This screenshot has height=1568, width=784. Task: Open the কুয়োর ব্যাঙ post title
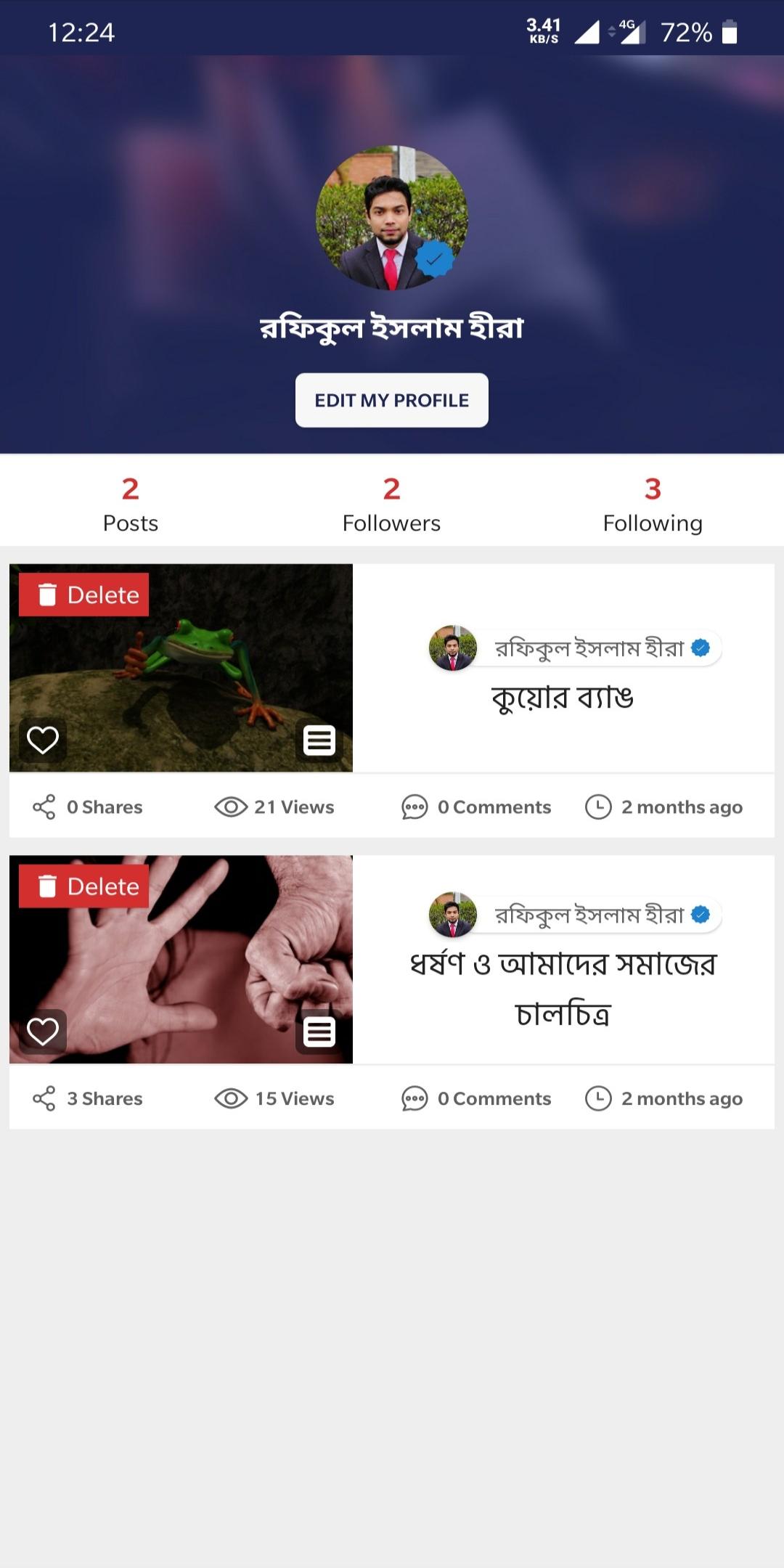click(x=563, y=698)
